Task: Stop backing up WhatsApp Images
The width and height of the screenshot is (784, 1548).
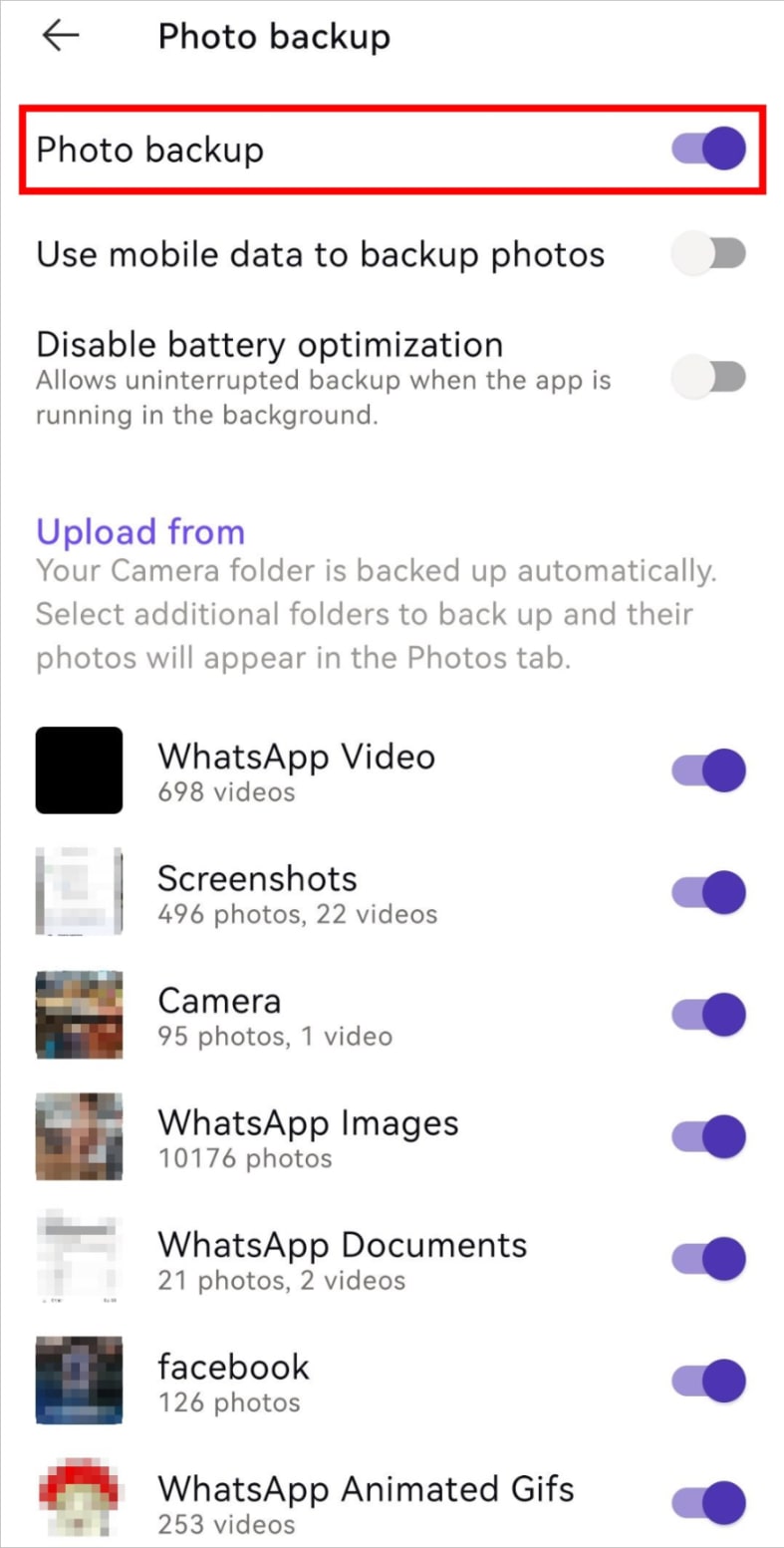Action: pos(709,1136)
